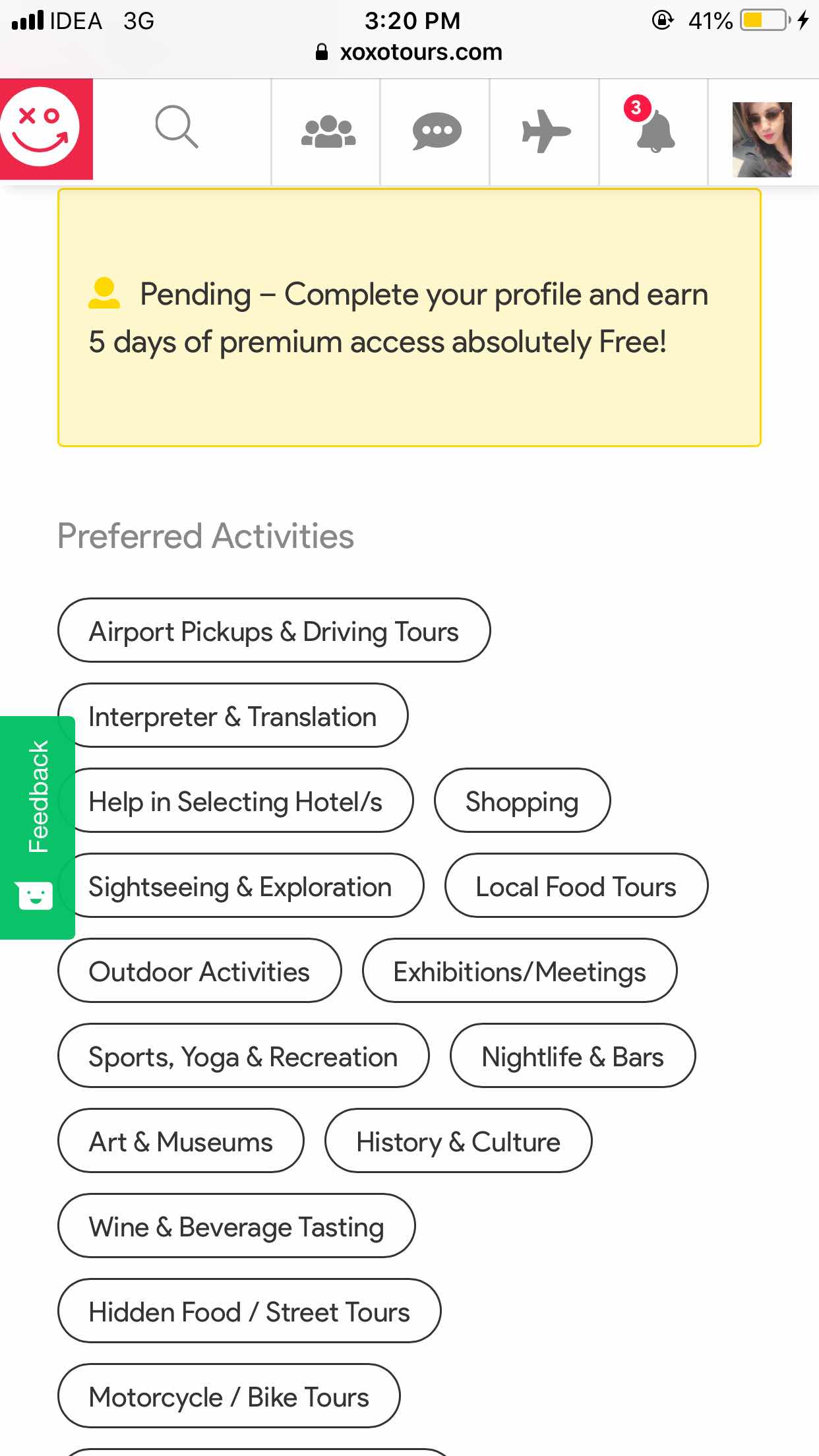
Task: Choose the Shopping activity chip
Action: (522, 801)
